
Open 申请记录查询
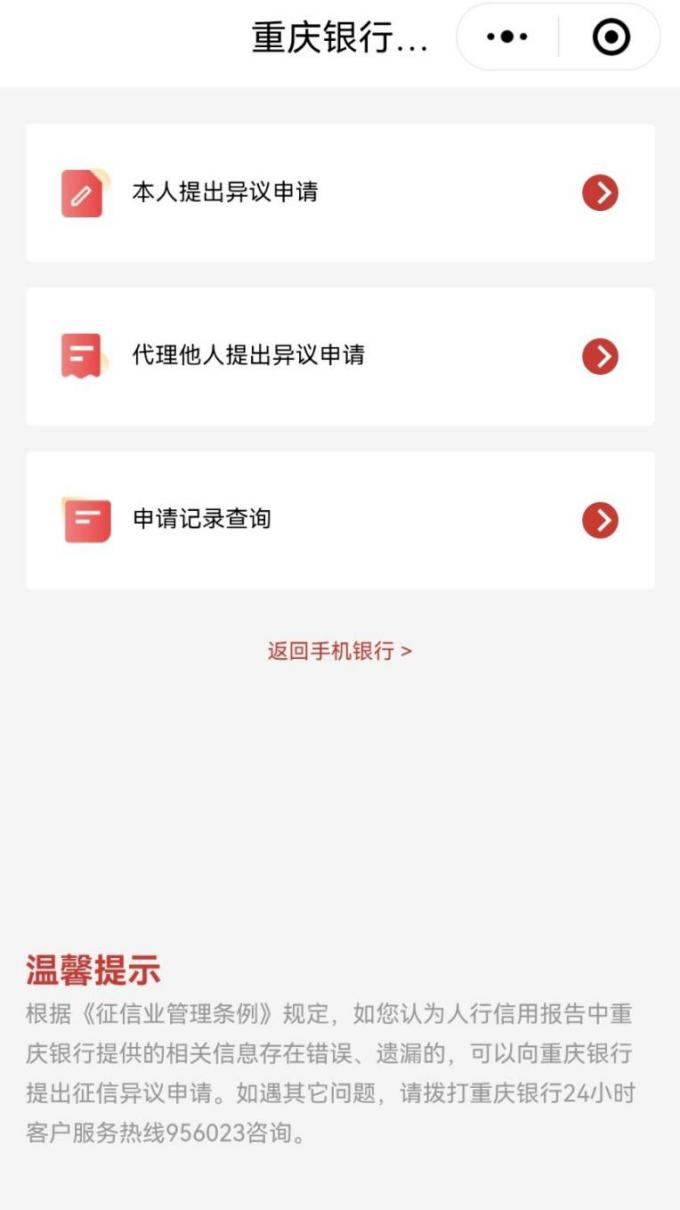[x=340, y=519]
